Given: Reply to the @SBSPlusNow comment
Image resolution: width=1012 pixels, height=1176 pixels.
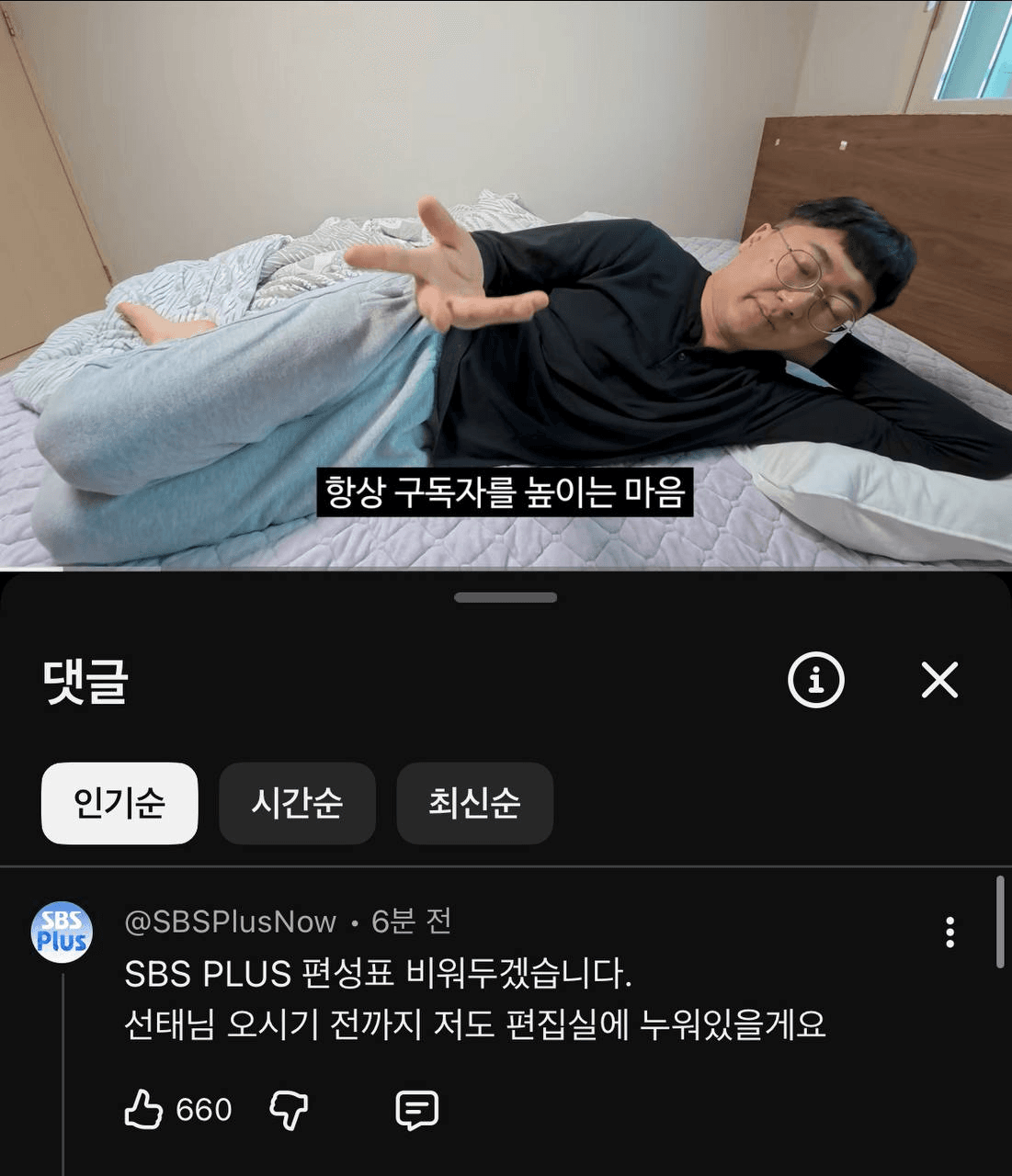Looking at the screenshot, I should 416,1110.
